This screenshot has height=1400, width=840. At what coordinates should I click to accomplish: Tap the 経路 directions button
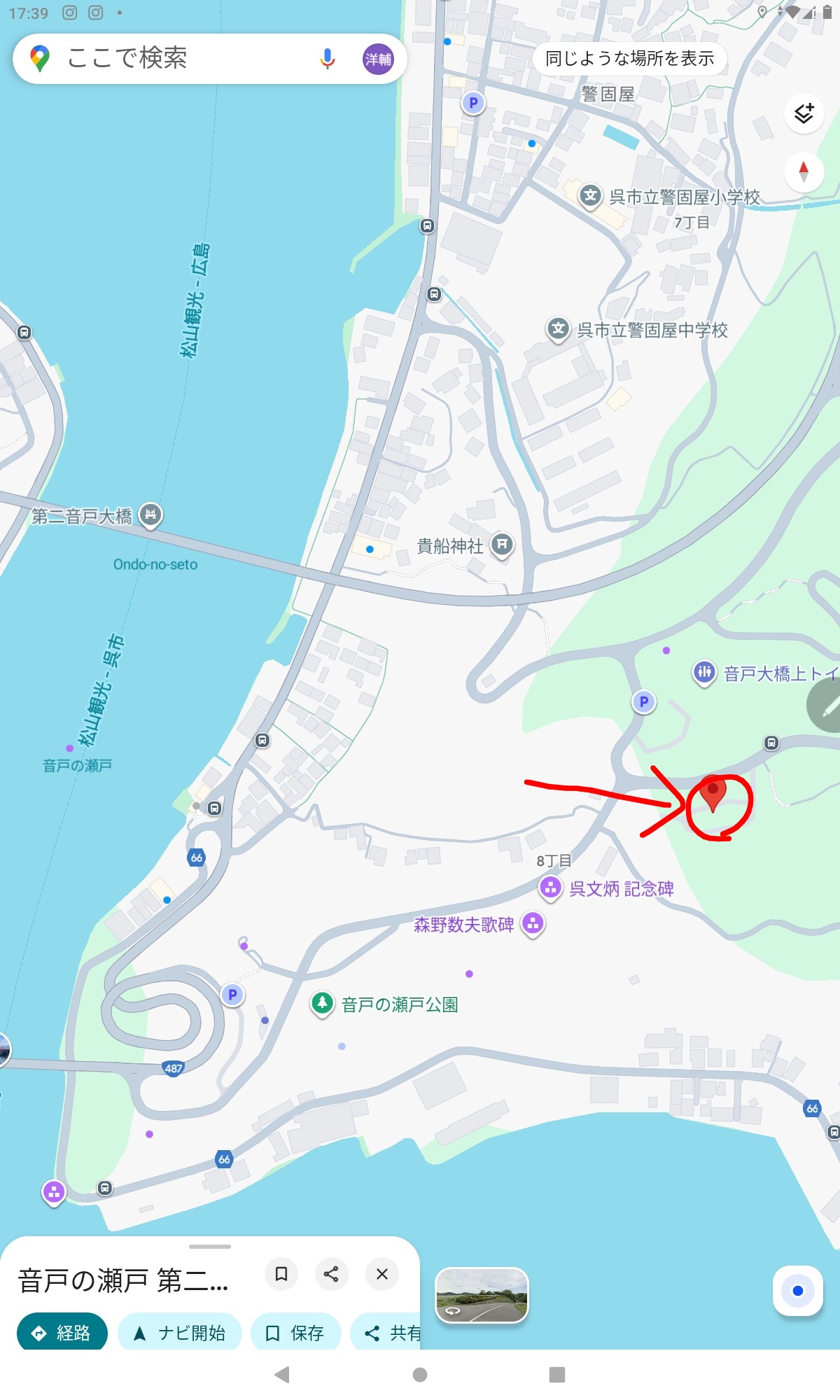click(62, 1333)
